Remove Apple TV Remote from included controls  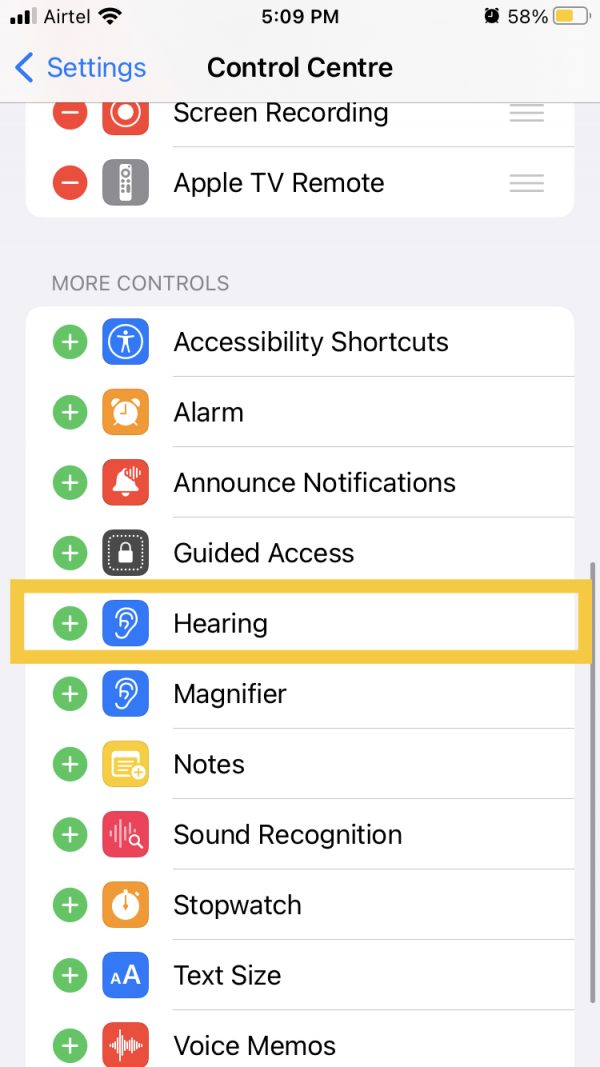click(70, 183)
